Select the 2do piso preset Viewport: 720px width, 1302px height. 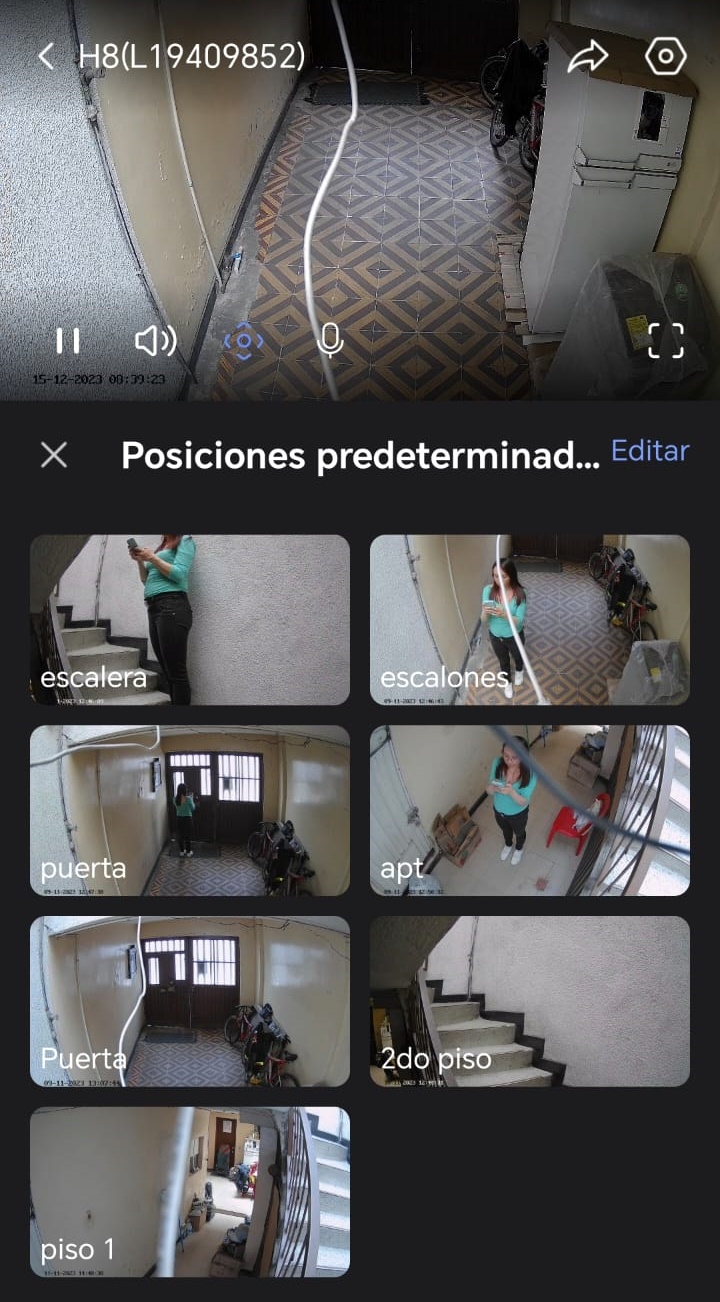pyautogui.click(x=530, y=1001)
